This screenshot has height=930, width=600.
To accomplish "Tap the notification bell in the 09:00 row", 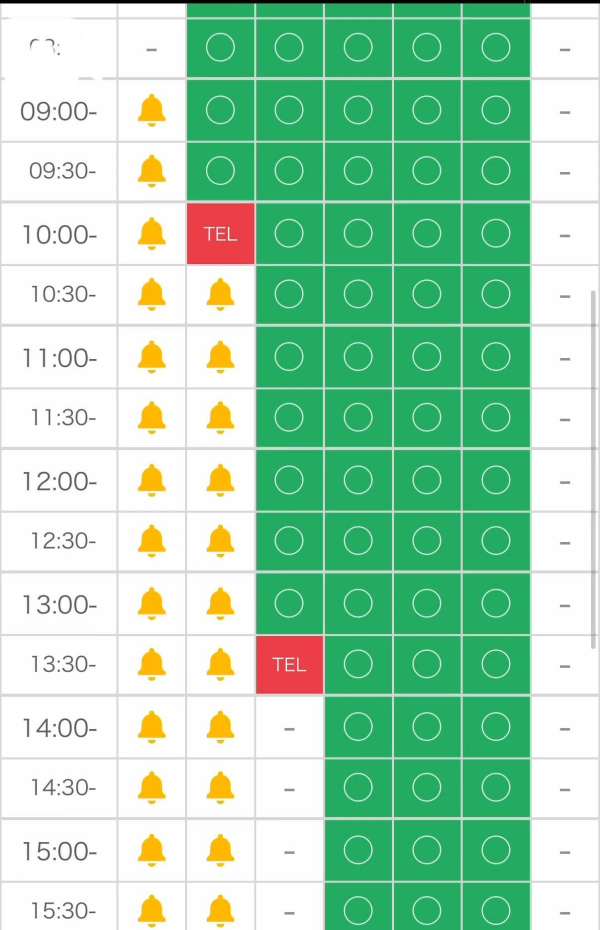I will pyautogui.click(x=152, y=110).
